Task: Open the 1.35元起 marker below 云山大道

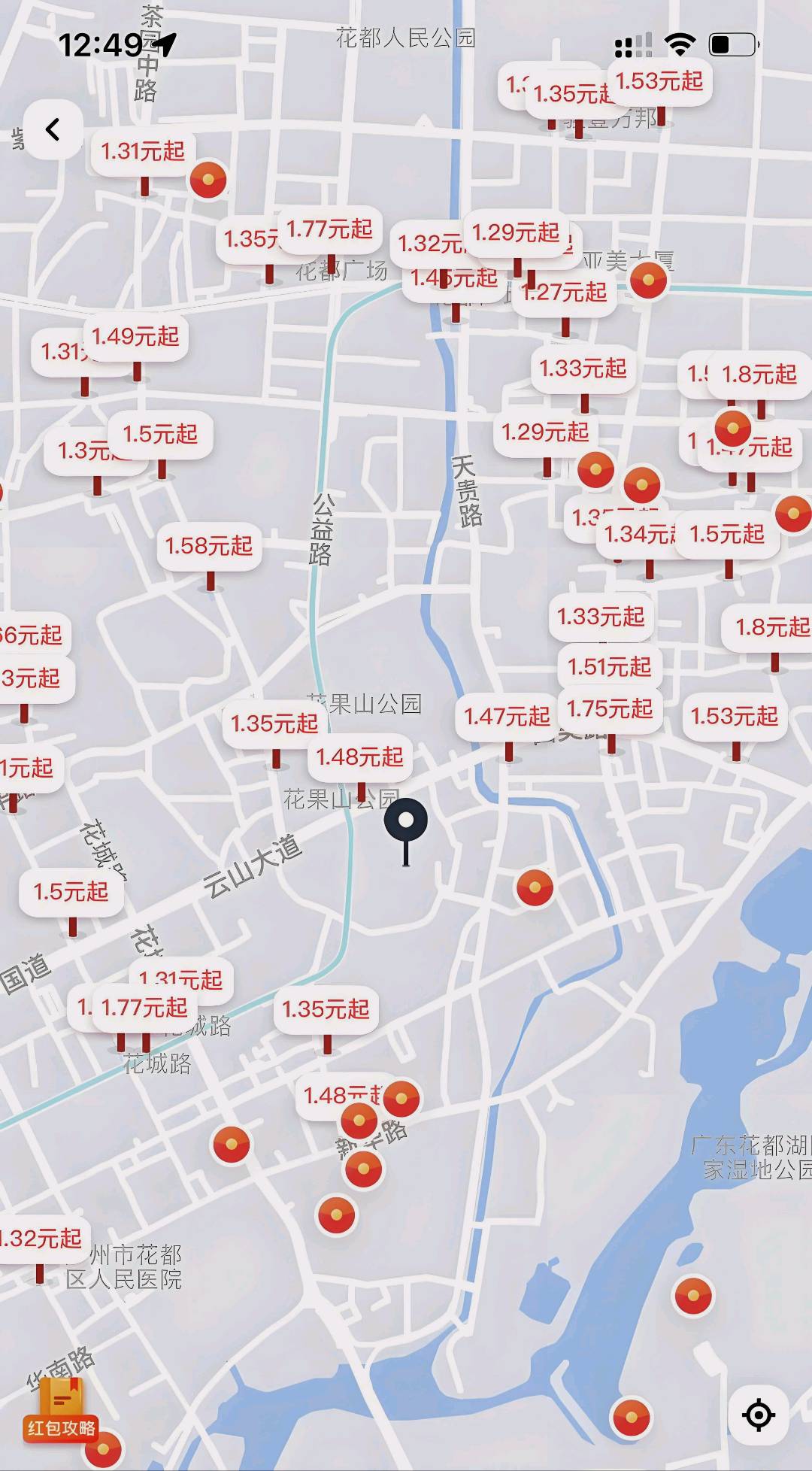Action: tap(326, 1009)
